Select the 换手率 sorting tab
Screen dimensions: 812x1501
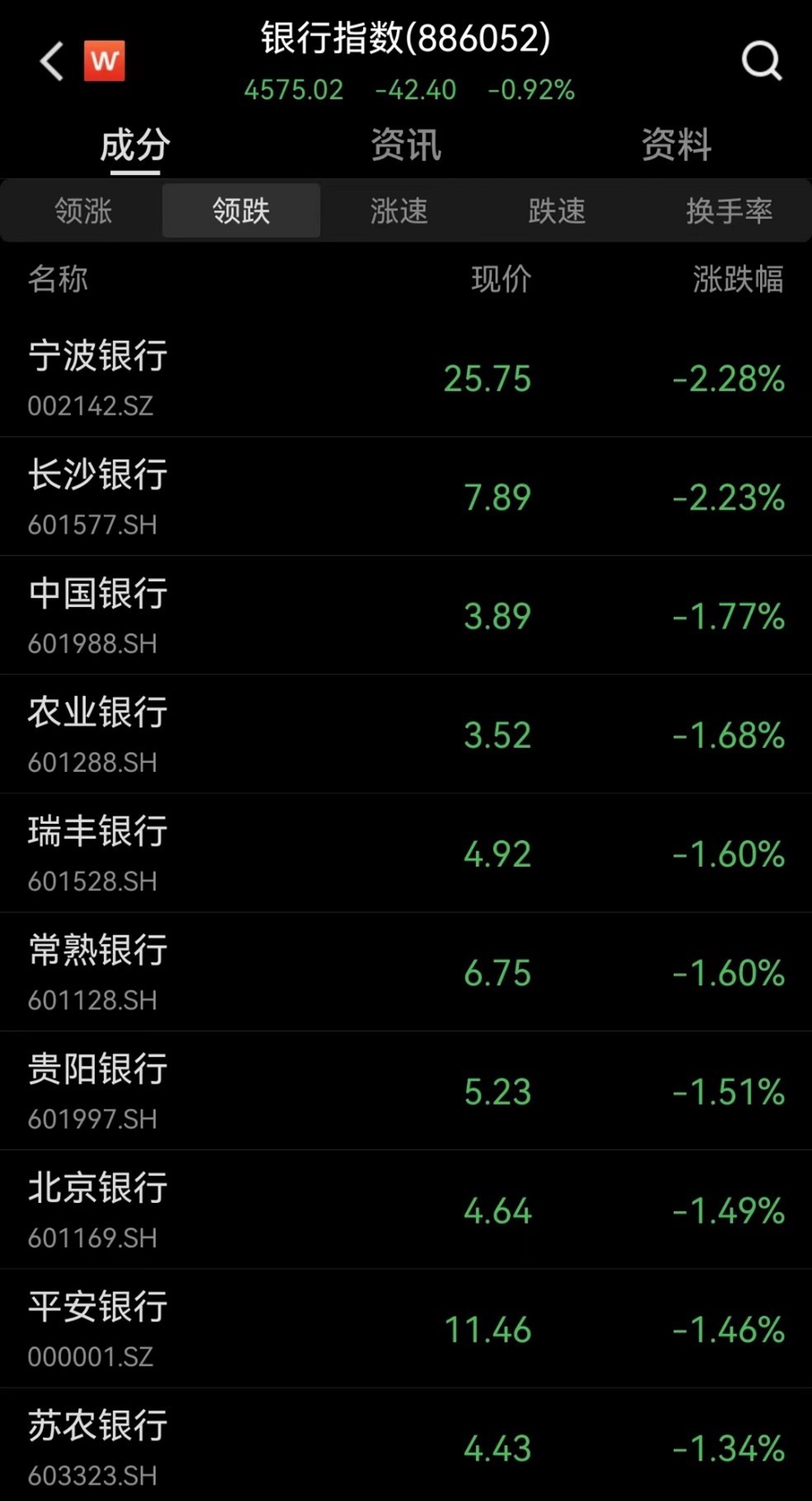(729, 211)
